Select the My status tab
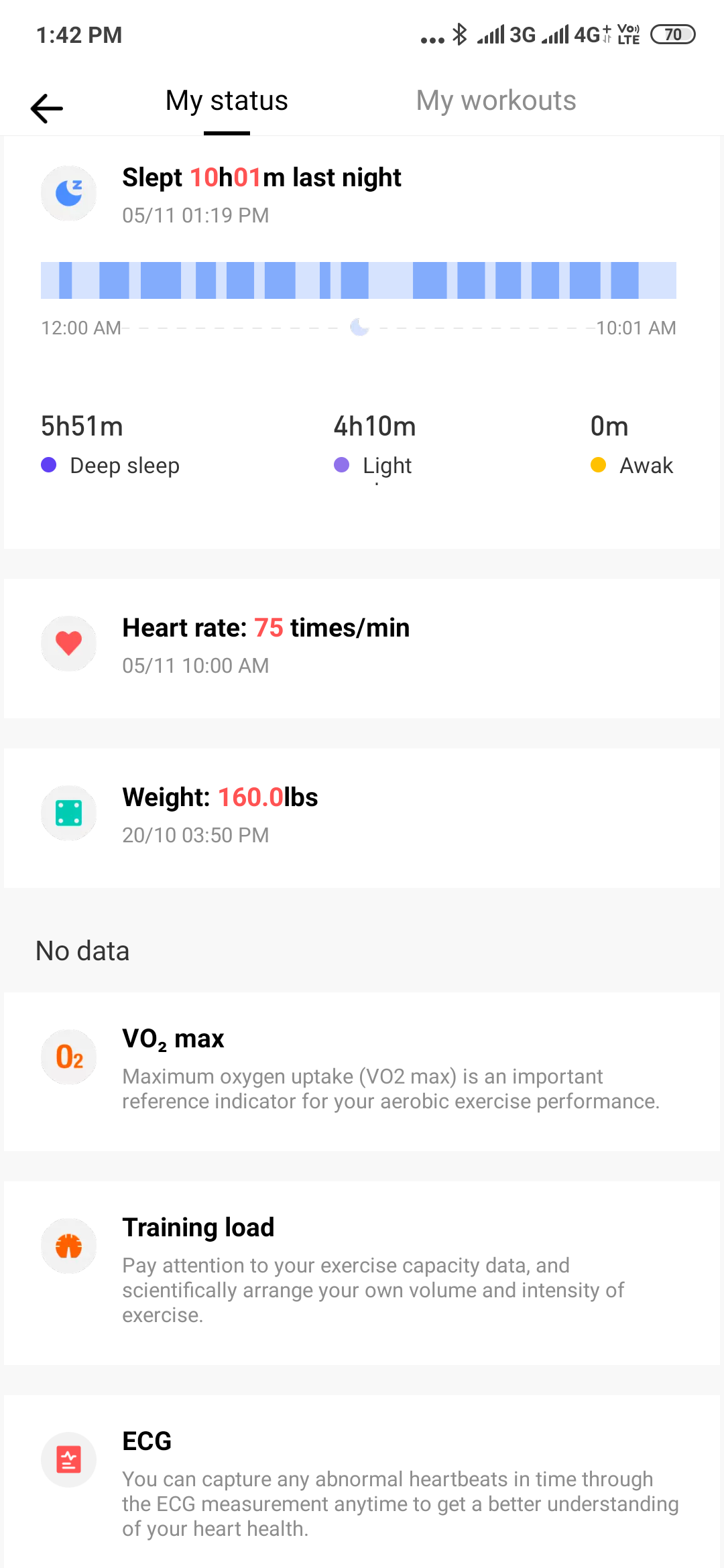Image resolution: width=724 pixels, height=1568 pixels. [227, 101]
